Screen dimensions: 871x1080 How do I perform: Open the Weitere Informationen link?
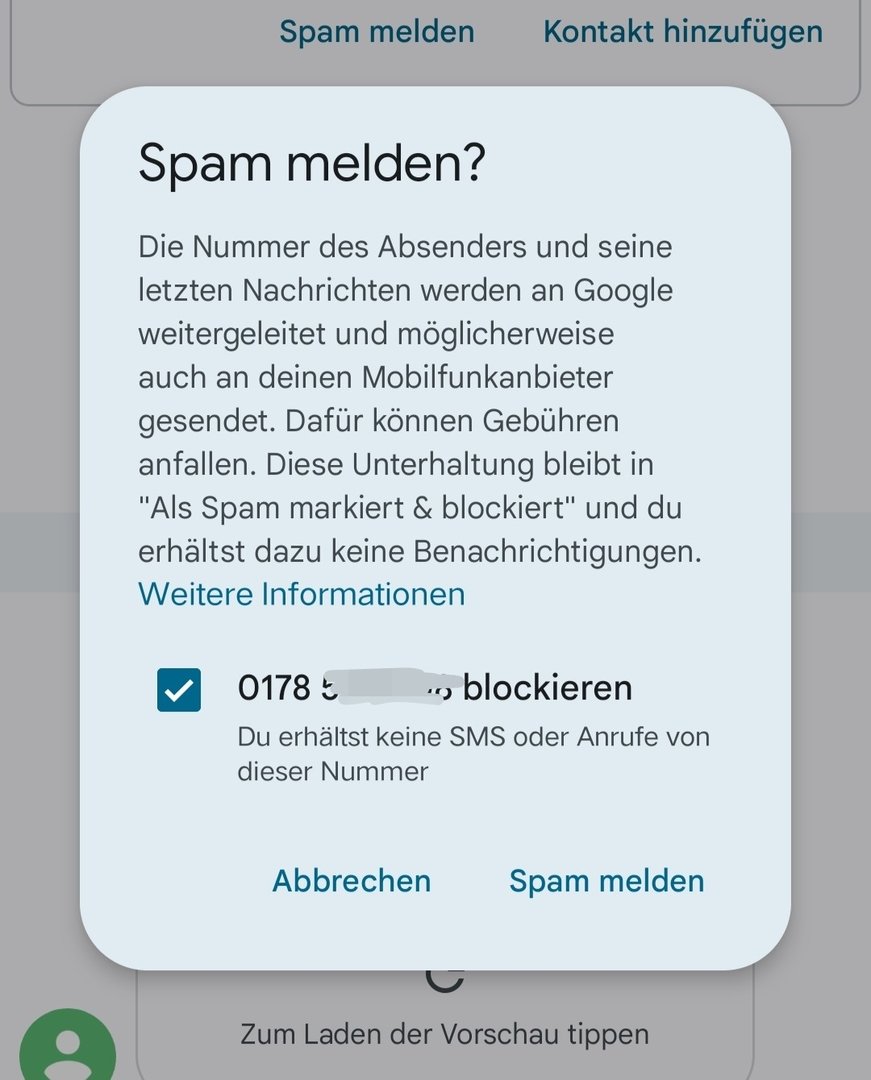(302, 594)
